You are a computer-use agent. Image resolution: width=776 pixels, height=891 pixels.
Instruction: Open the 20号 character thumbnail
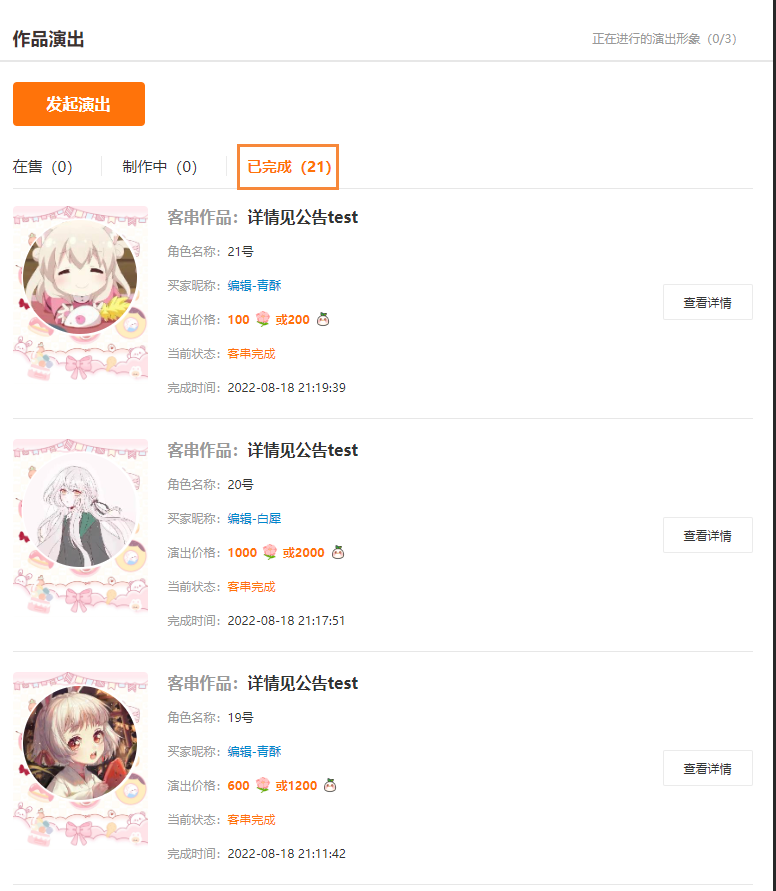pos(80,525)
